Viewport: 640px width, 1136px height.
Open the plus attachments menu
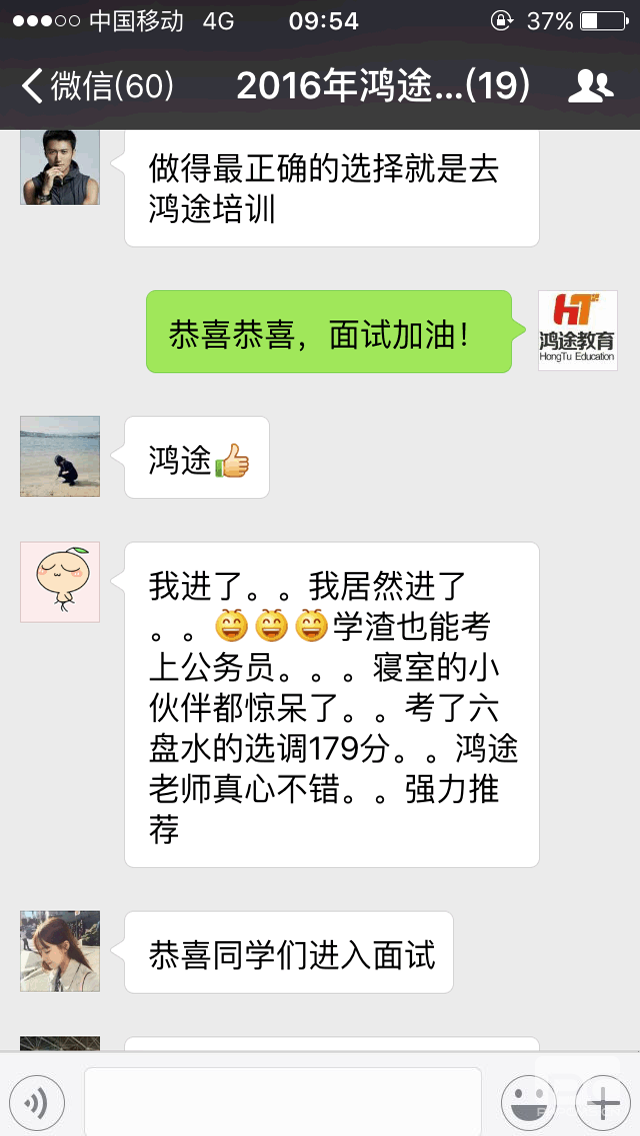603,1103
